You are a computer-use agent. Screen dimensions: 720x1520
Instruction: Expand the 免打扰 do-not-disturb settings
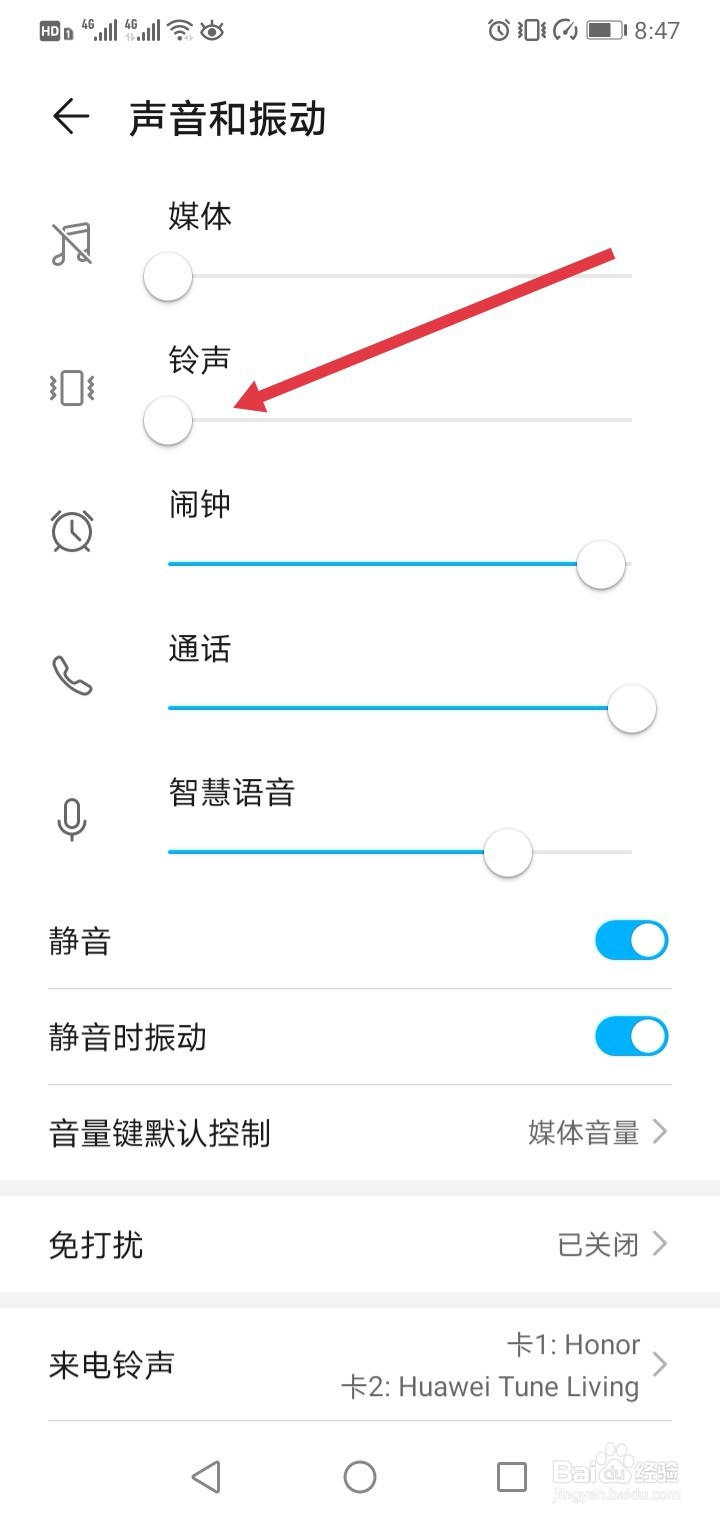tap(360, 1244)
